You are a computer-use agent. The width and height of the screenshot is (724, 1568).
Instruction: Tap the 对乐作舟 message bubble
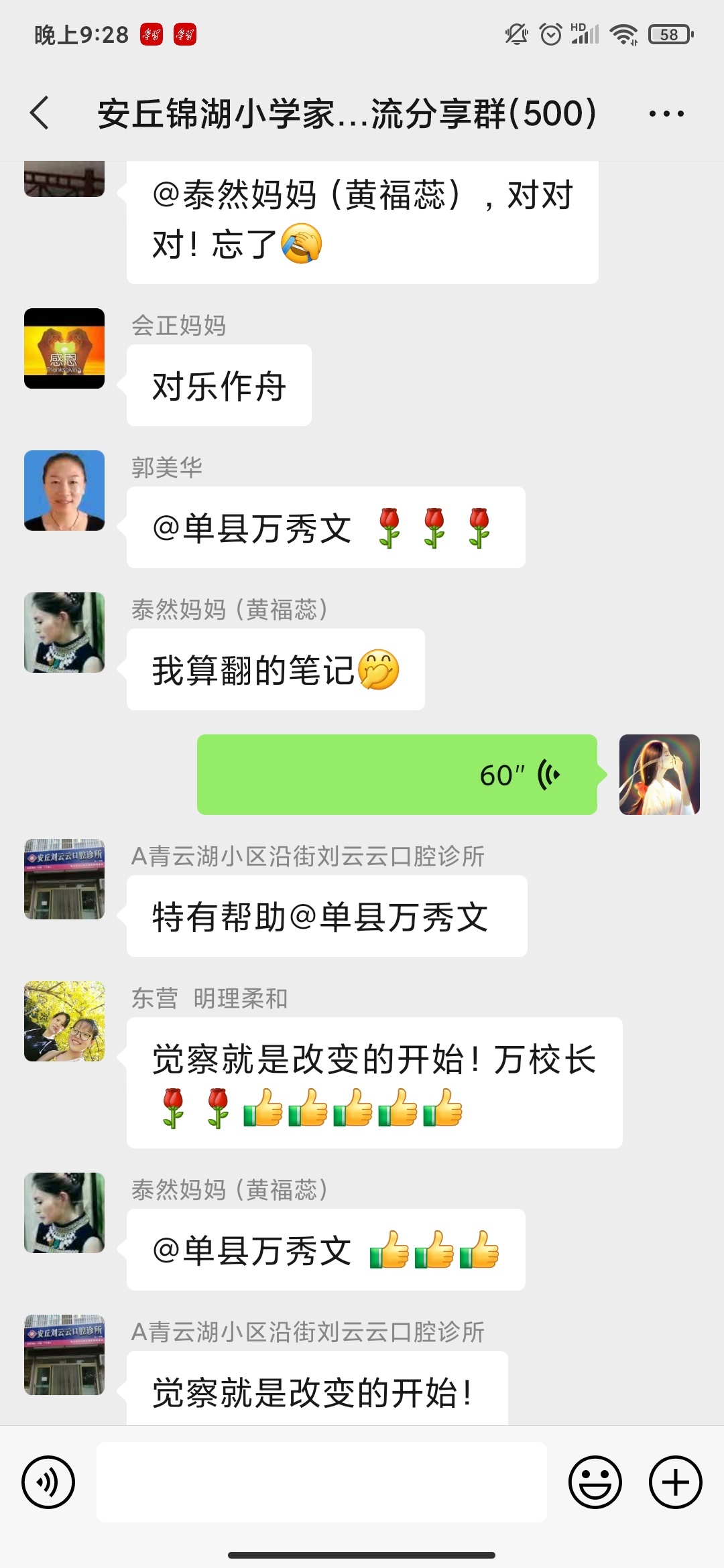tap(218, 385)
